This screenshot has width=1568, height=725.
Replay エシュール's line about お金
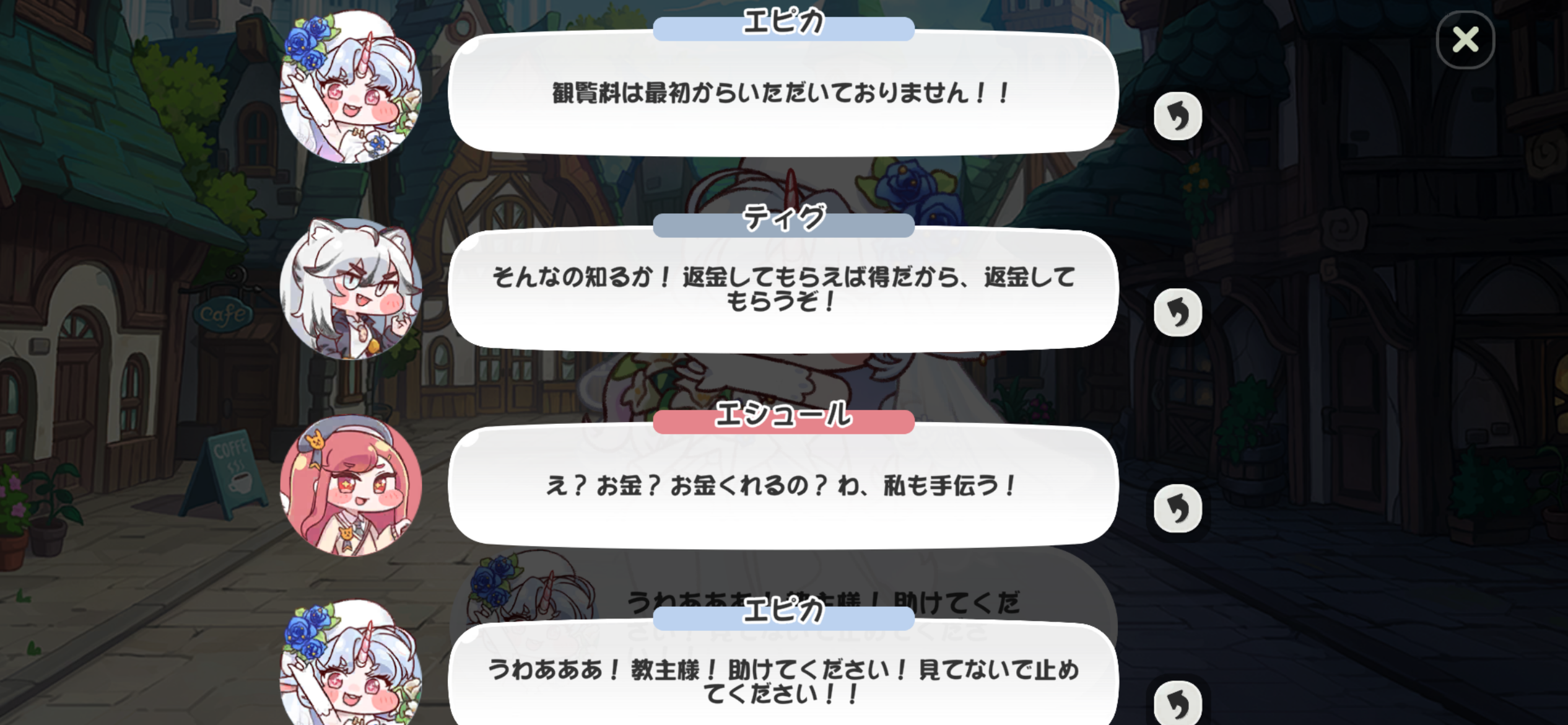point(1177,509)
